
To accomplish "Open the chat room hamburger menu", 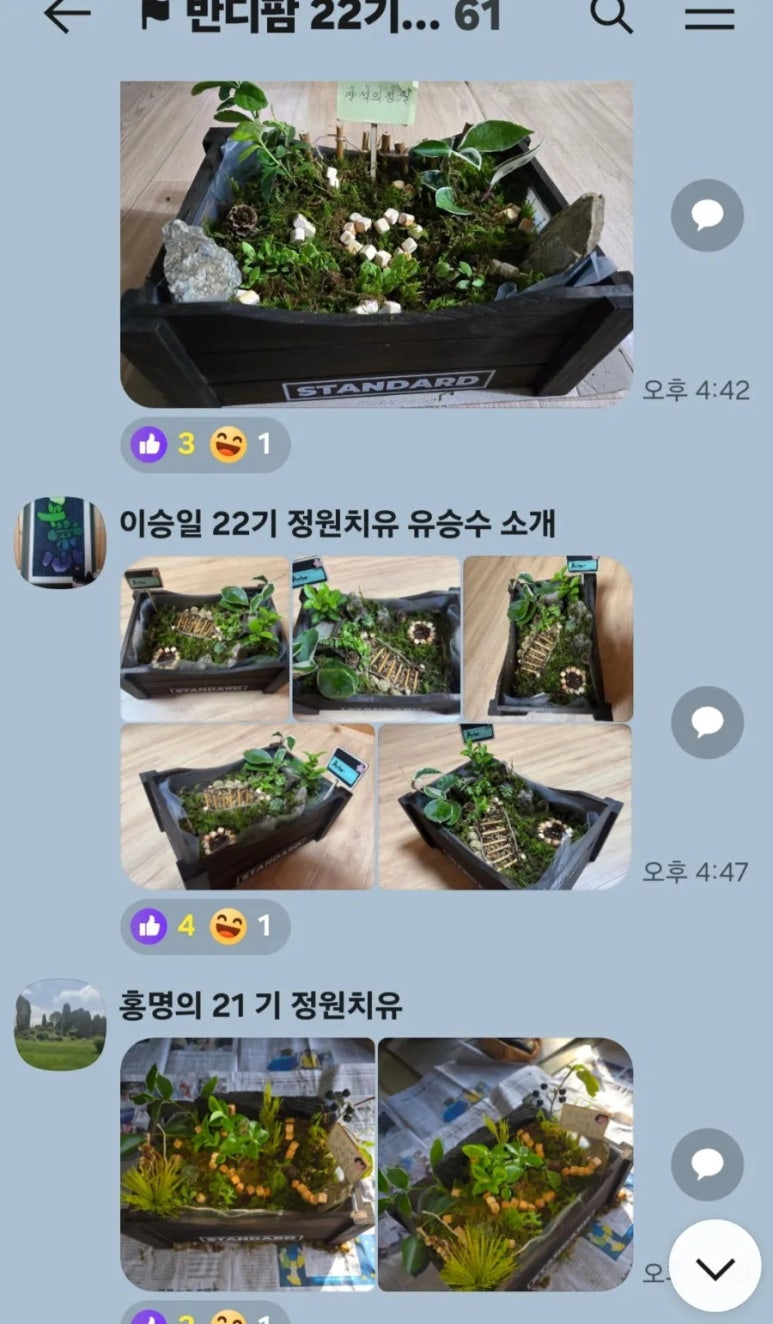I will pyautogui.click(x=709, y=16).
